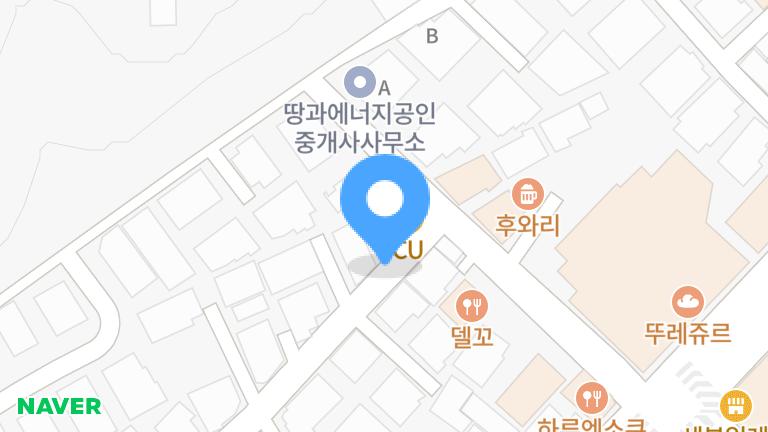Open the 후와리 pub marker
768x432 pixels.
coord(526,193)
